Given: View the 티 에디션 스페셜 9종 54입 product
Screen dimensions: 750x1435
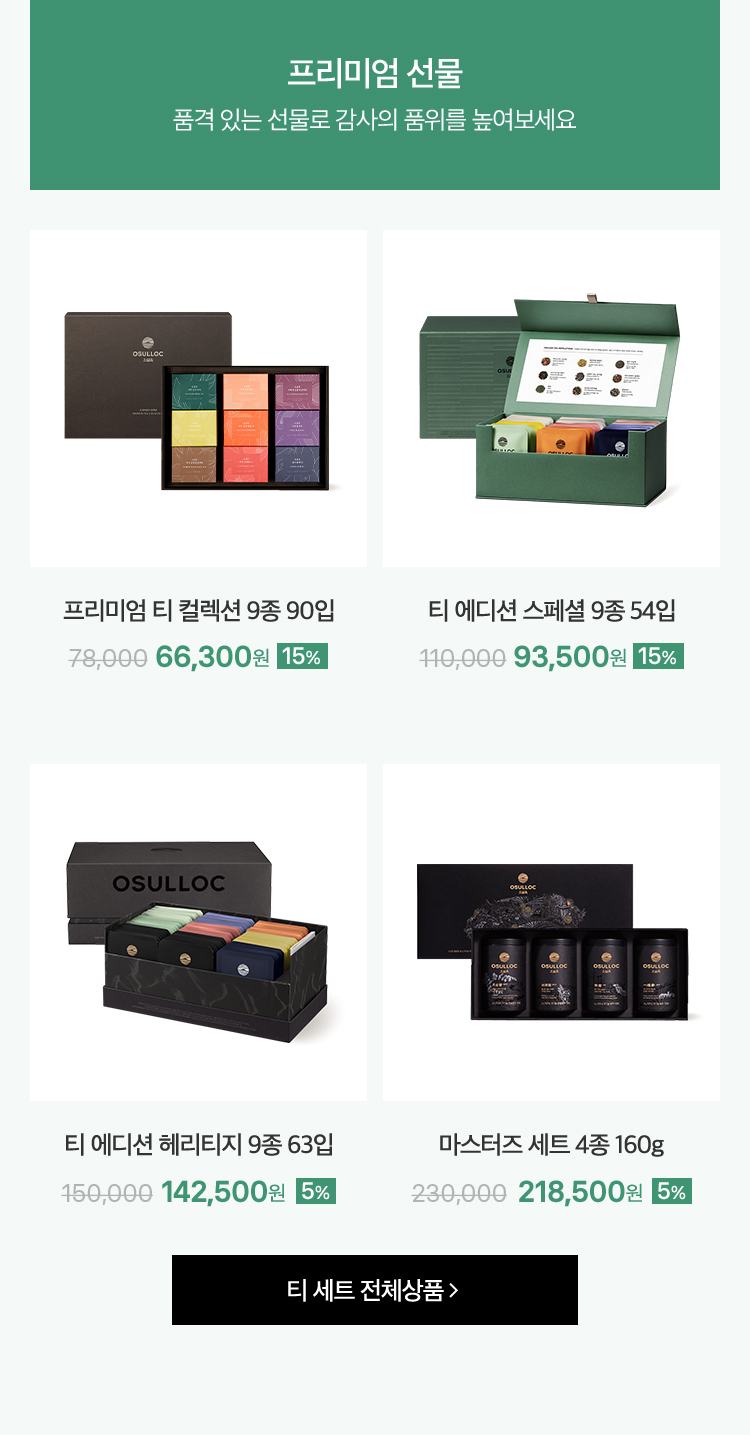Looking at the screenshot, I should (x=551, y=400).
